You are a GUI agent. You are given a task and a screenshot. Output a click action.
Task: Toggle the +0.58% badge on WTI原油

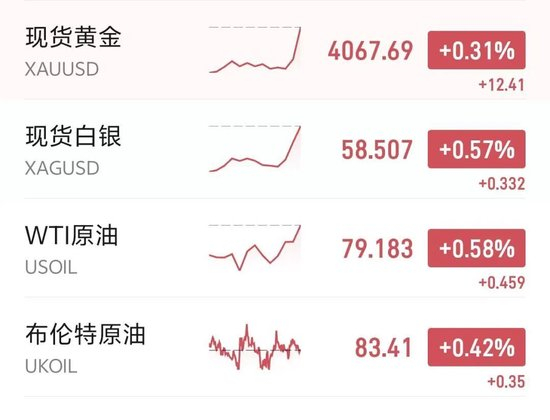pos(476,248)
